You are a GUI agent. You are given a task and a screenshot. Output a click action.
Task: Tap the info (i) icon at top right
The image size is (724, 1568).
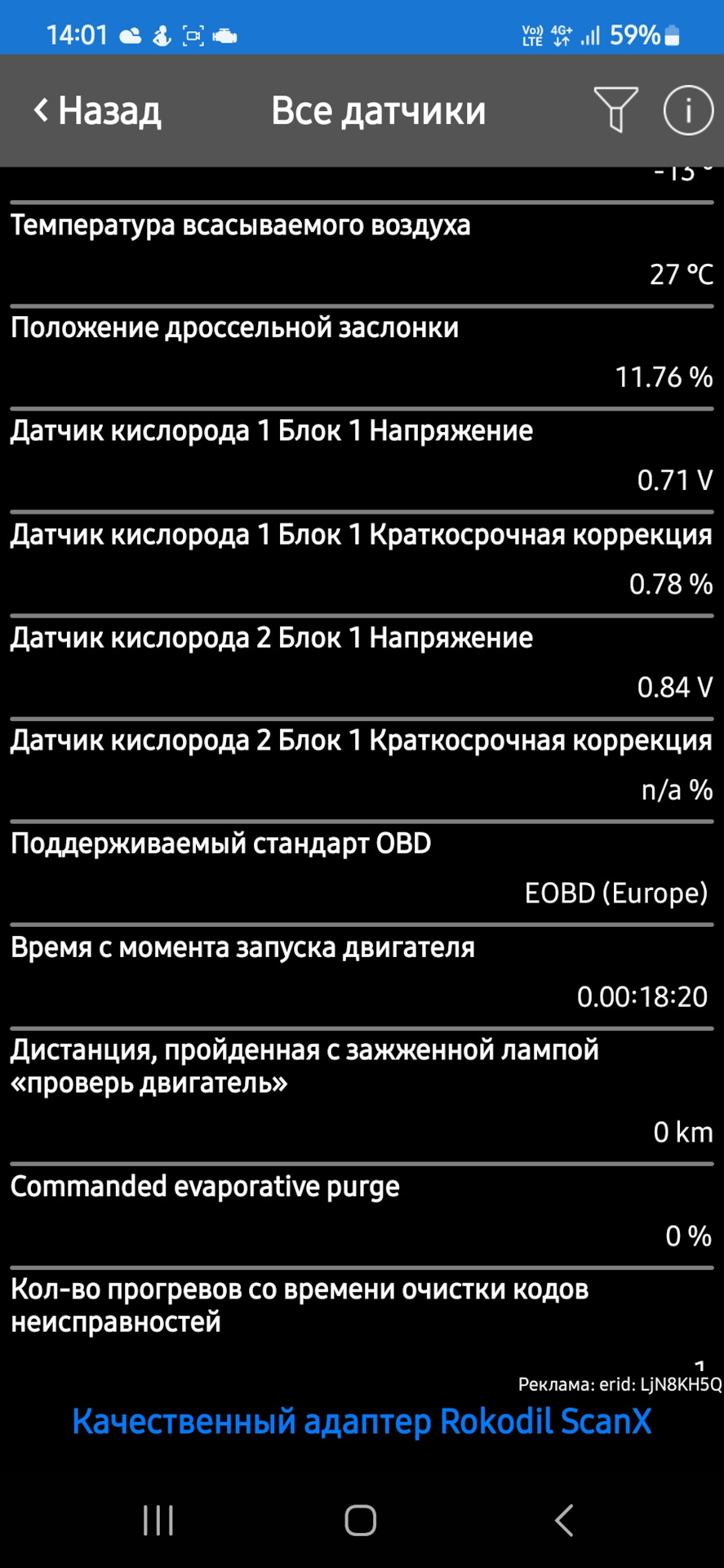688,109
